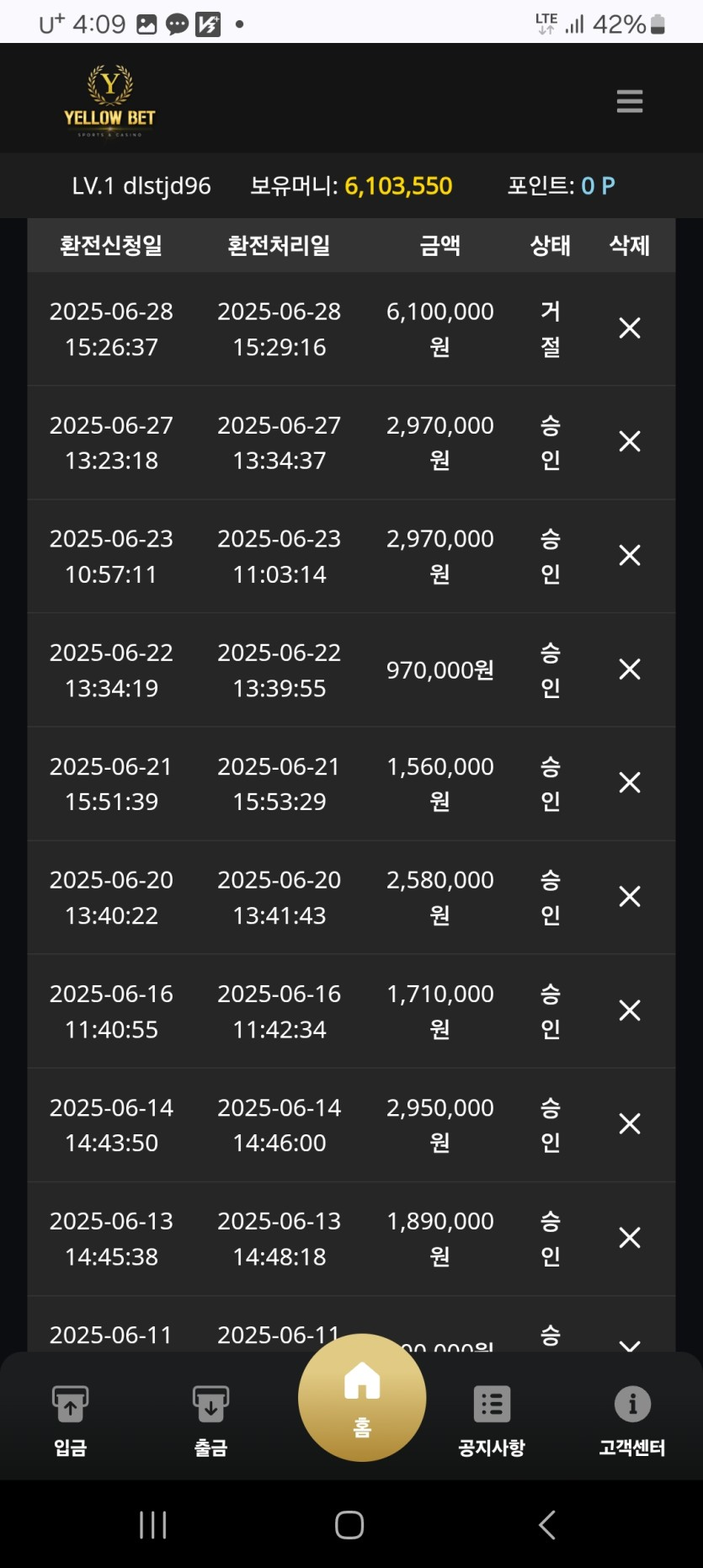Image resolution: width=703 pixels, height=1568 pixels.
Task: Delete the 2025-06-20 withdrawal record
Action: coord(629,897)
